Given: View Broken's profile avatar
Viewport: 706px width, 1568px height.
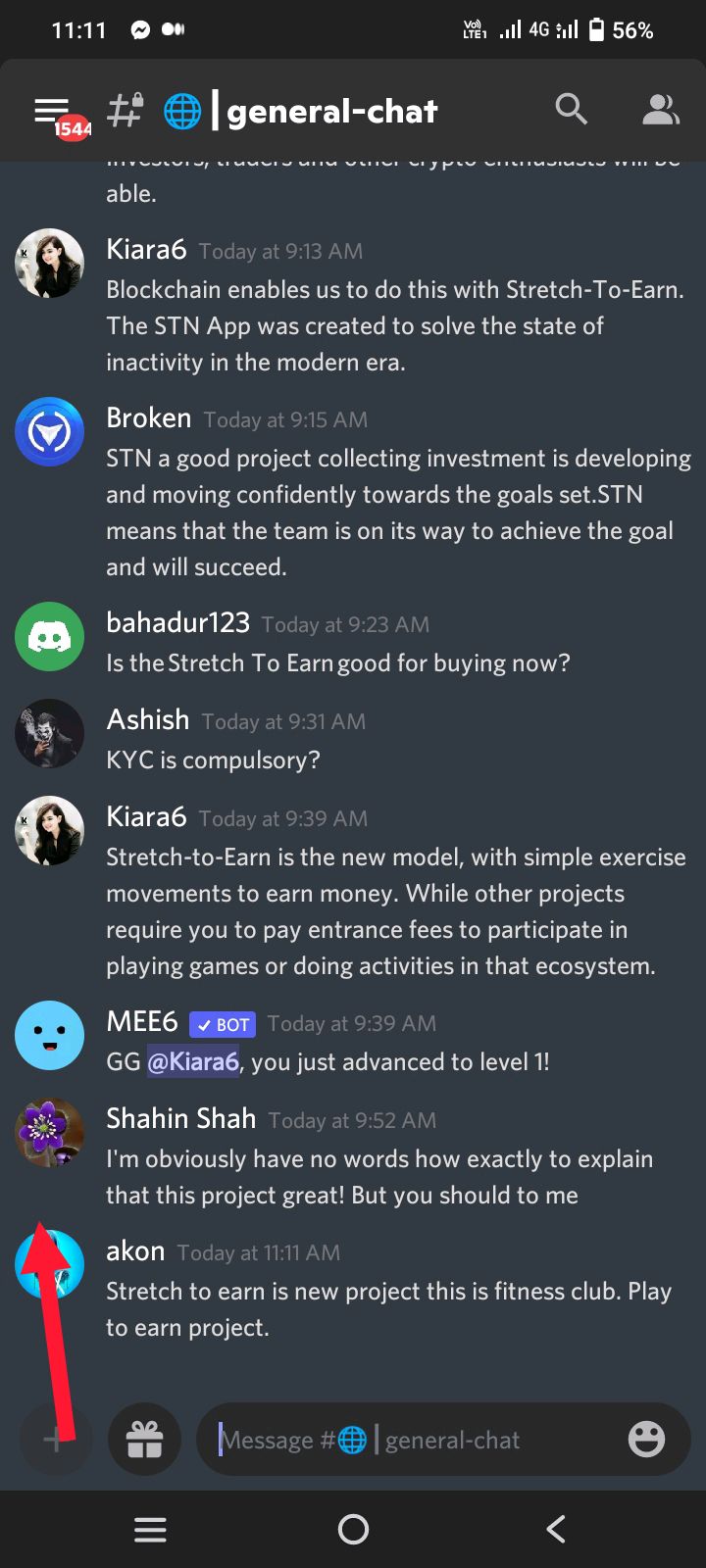Looking at the screenshot, I should [49, 432].
